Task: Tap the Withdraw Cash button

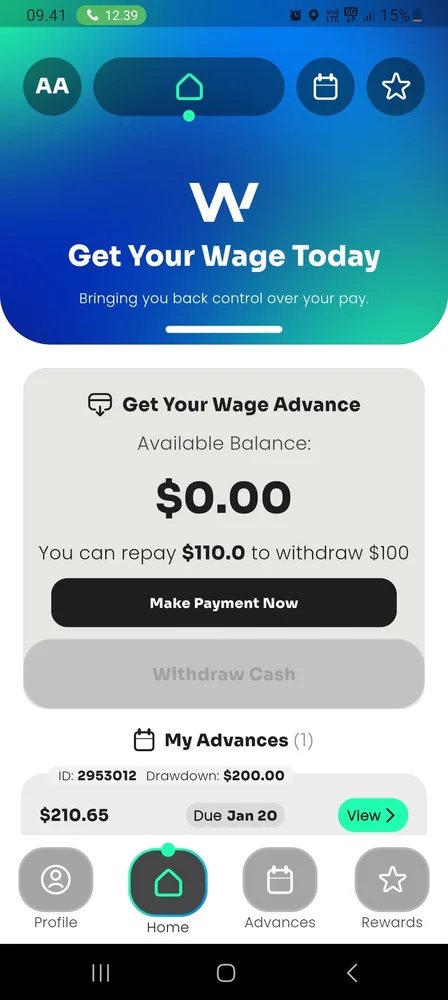Action: tap(224, 674)
